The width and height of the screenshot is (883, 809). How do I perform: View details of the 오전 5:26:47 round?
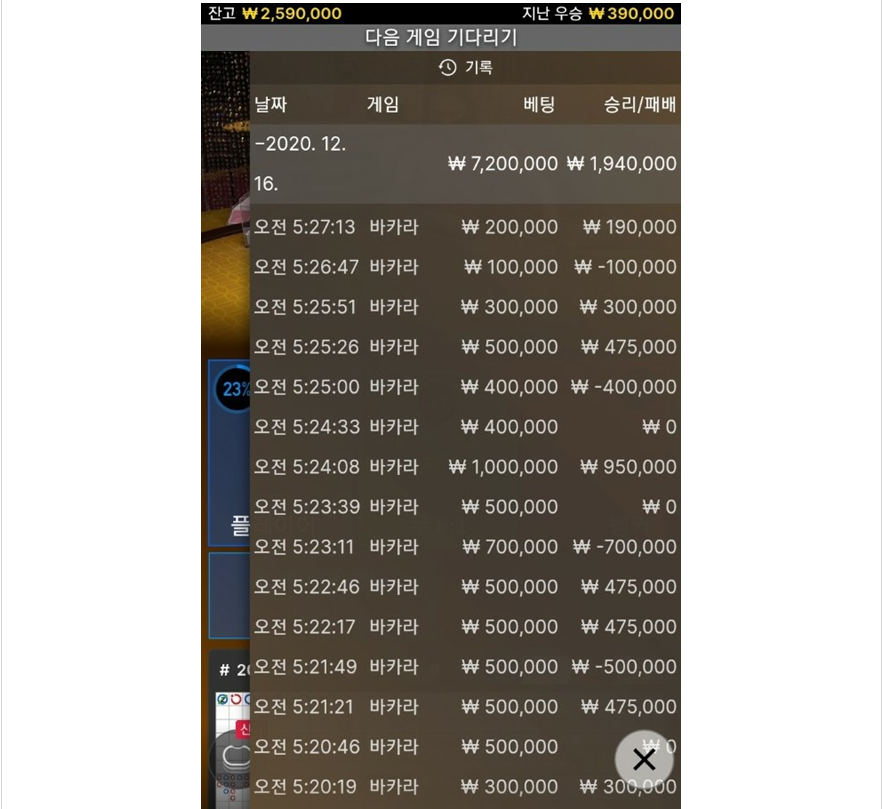(x=464, y=267)
